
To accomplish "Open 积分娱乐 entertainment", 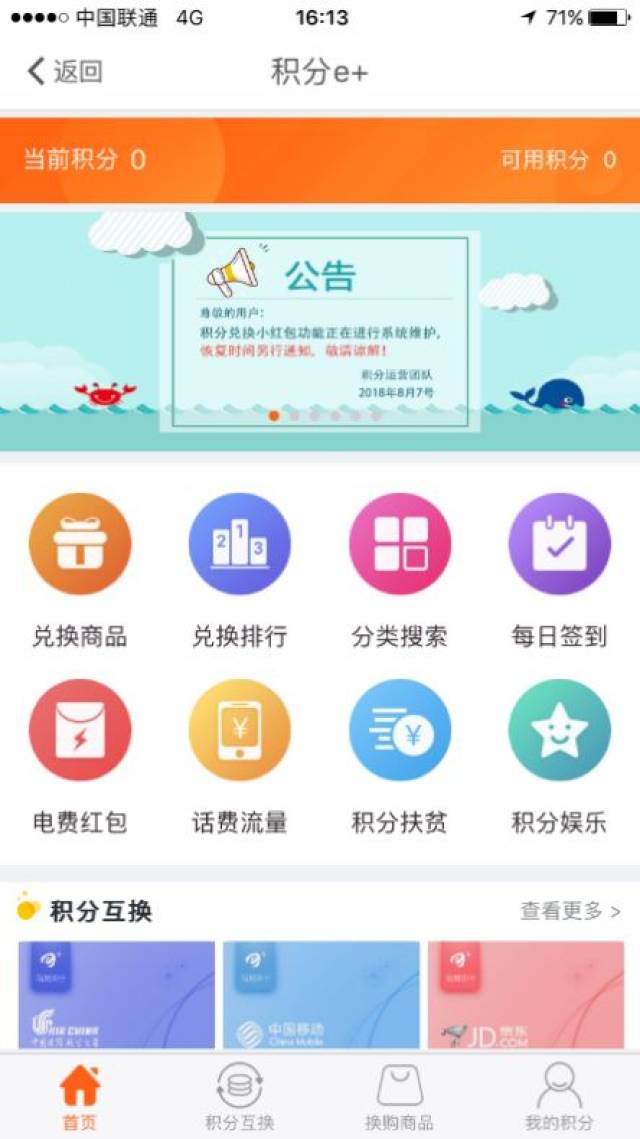I will (559, 730).
